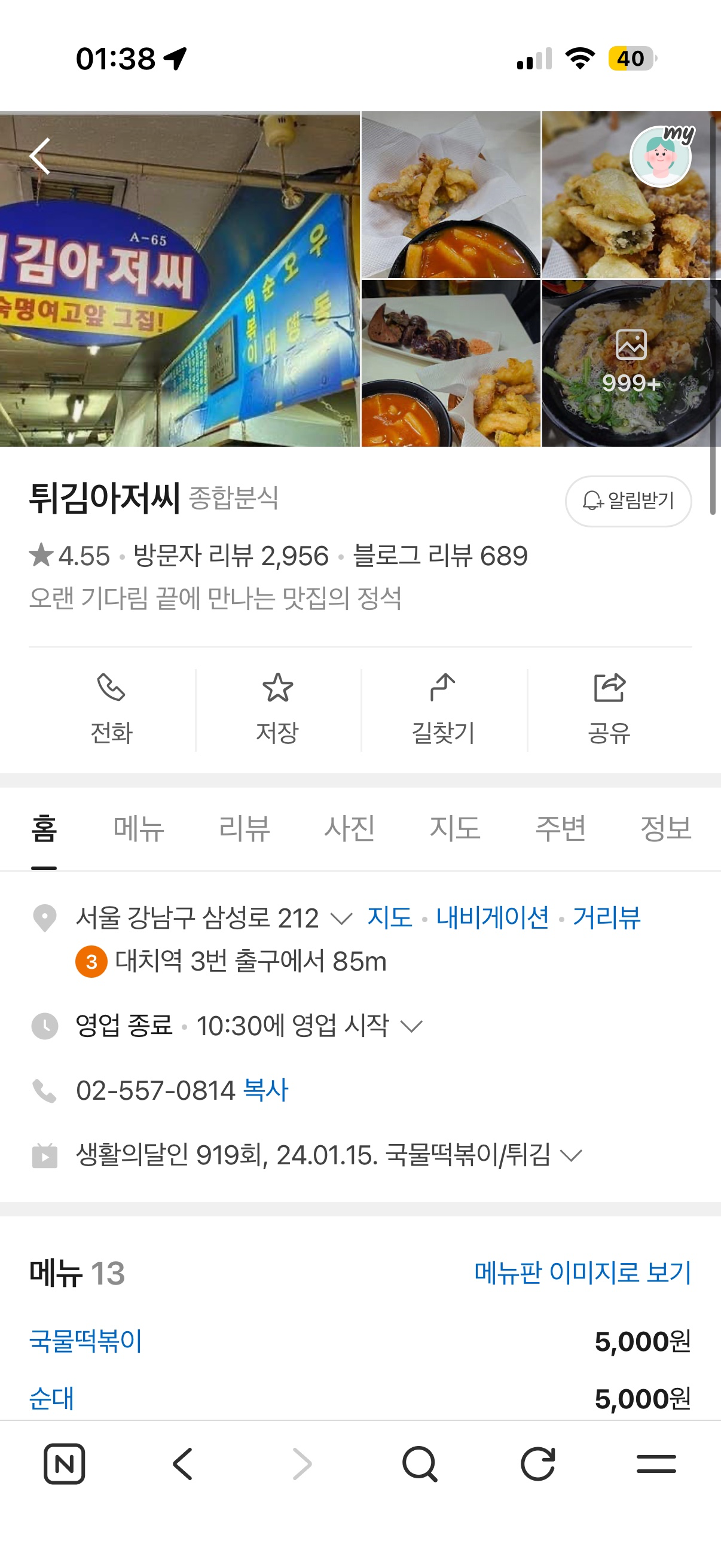721x1568 pixels.
Task: Refresh the page with the reload icon
Action: pos(537,1465)
